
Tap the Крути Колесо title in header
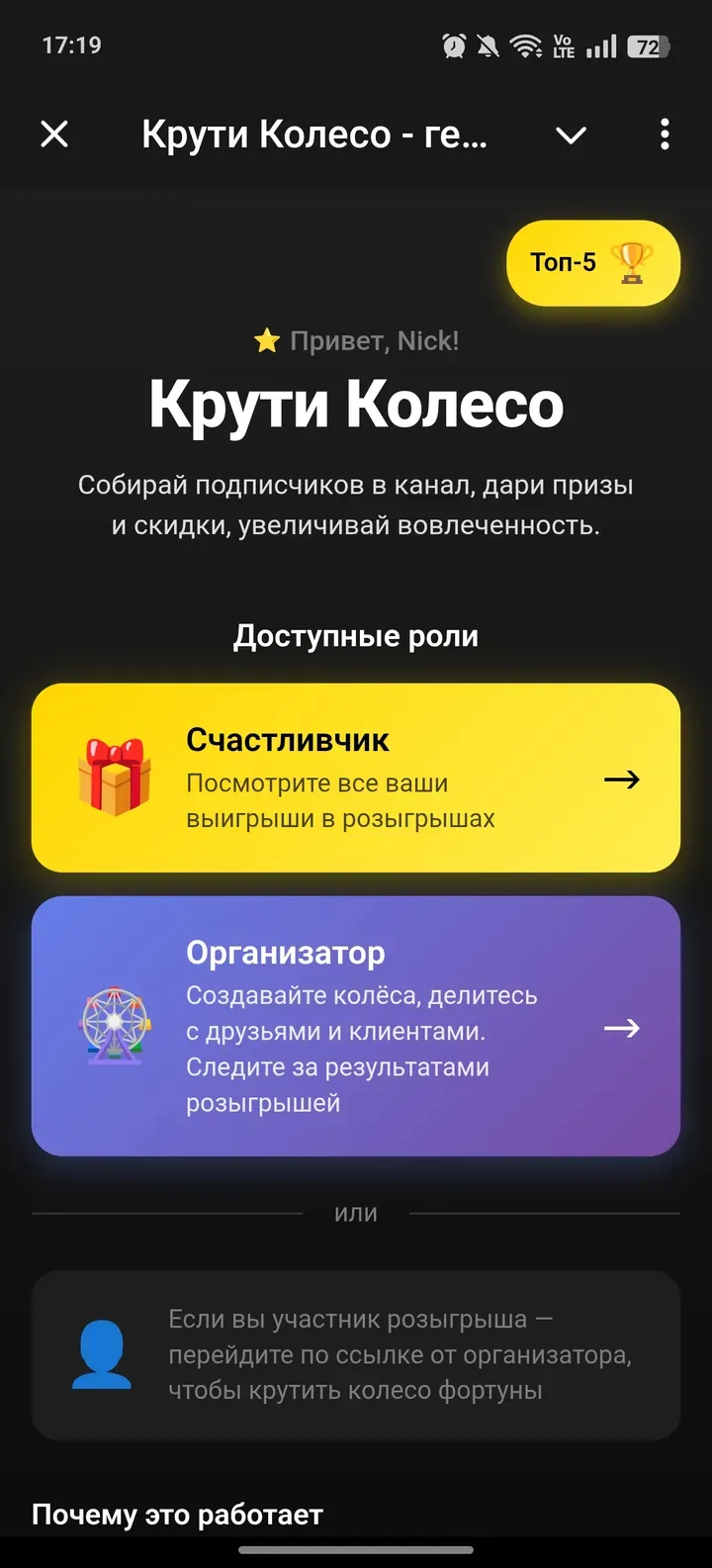pos(314,135)
